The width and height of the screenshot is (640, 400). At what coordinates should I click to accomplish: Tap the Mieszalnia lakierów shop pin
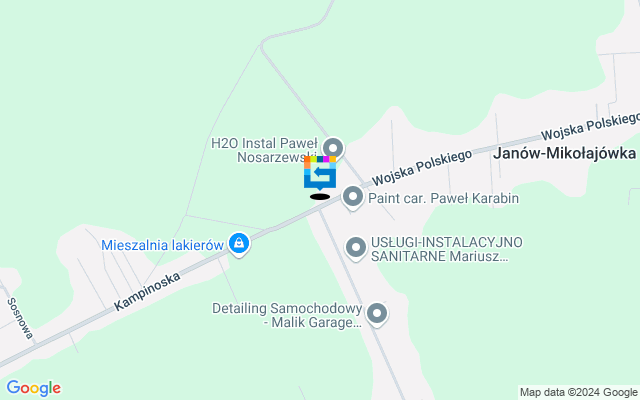238,244
